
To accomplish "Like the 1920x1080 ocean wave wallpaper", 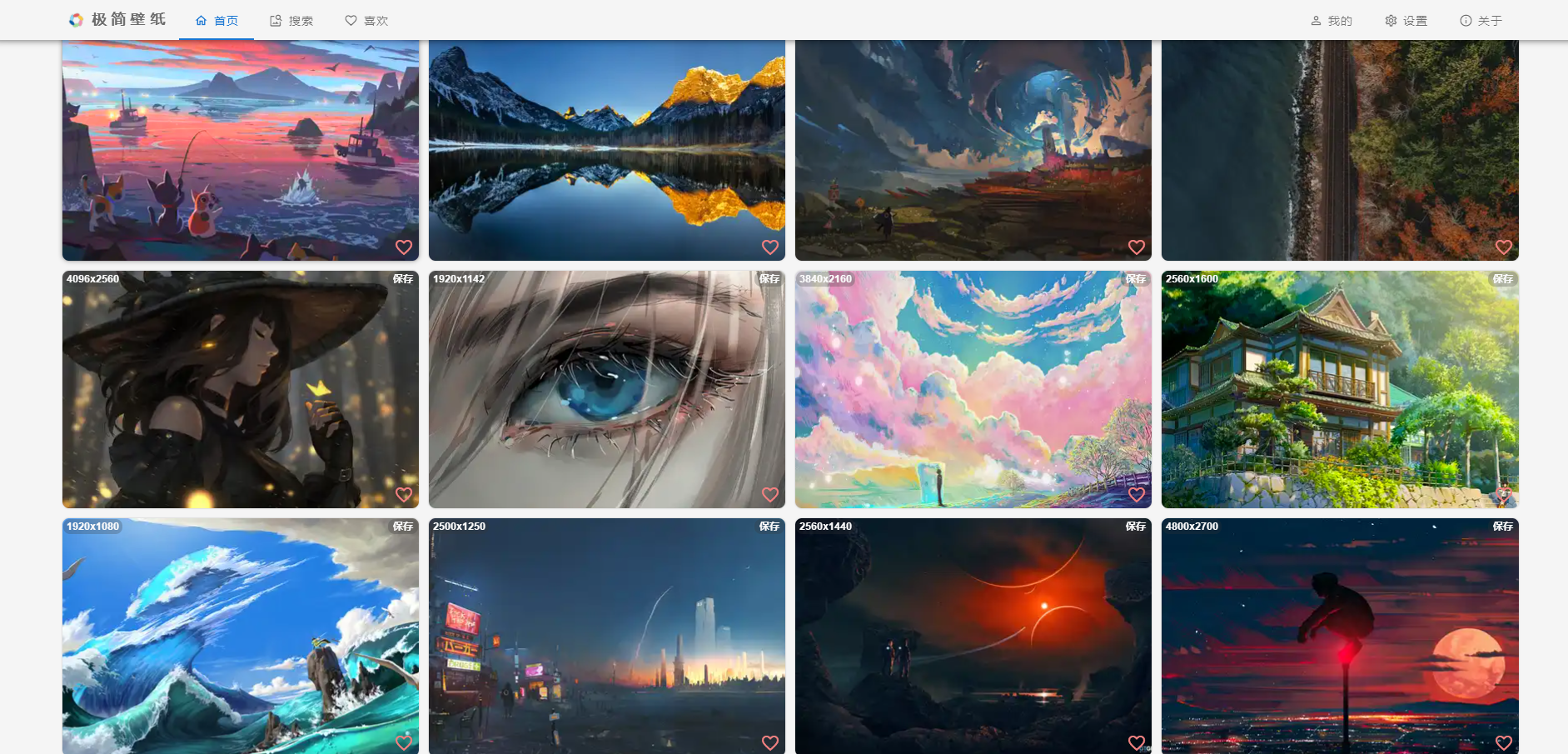I will tap(404, 742).
